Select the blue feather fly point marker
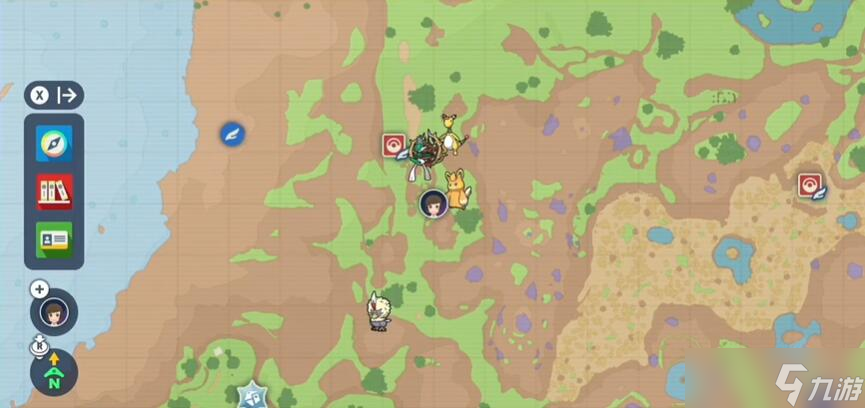The image size is (865, 408). click(x=233, y=133)
